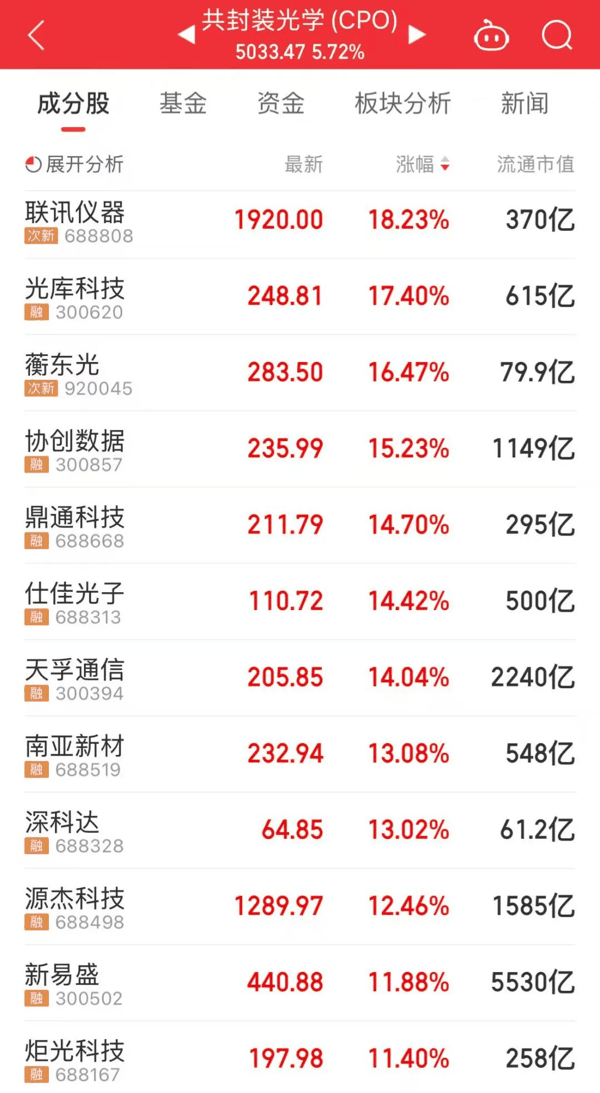Open the robot assistant icon
Image resolution: width=600 pixels, height=1093 pixels.
click(491, 35)
